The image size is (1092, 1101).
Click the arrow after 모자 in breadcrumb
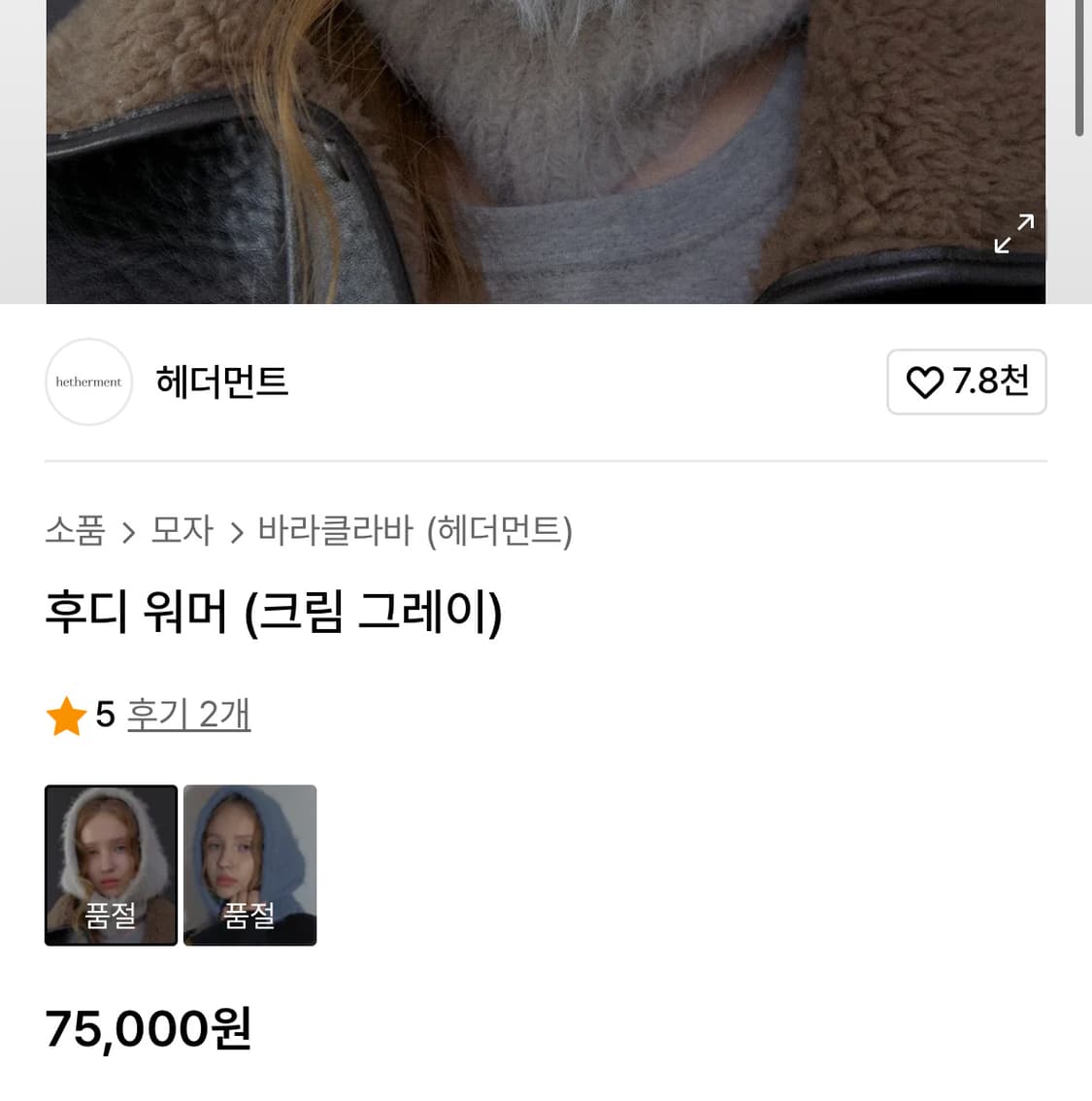click(x=235, y=532)
